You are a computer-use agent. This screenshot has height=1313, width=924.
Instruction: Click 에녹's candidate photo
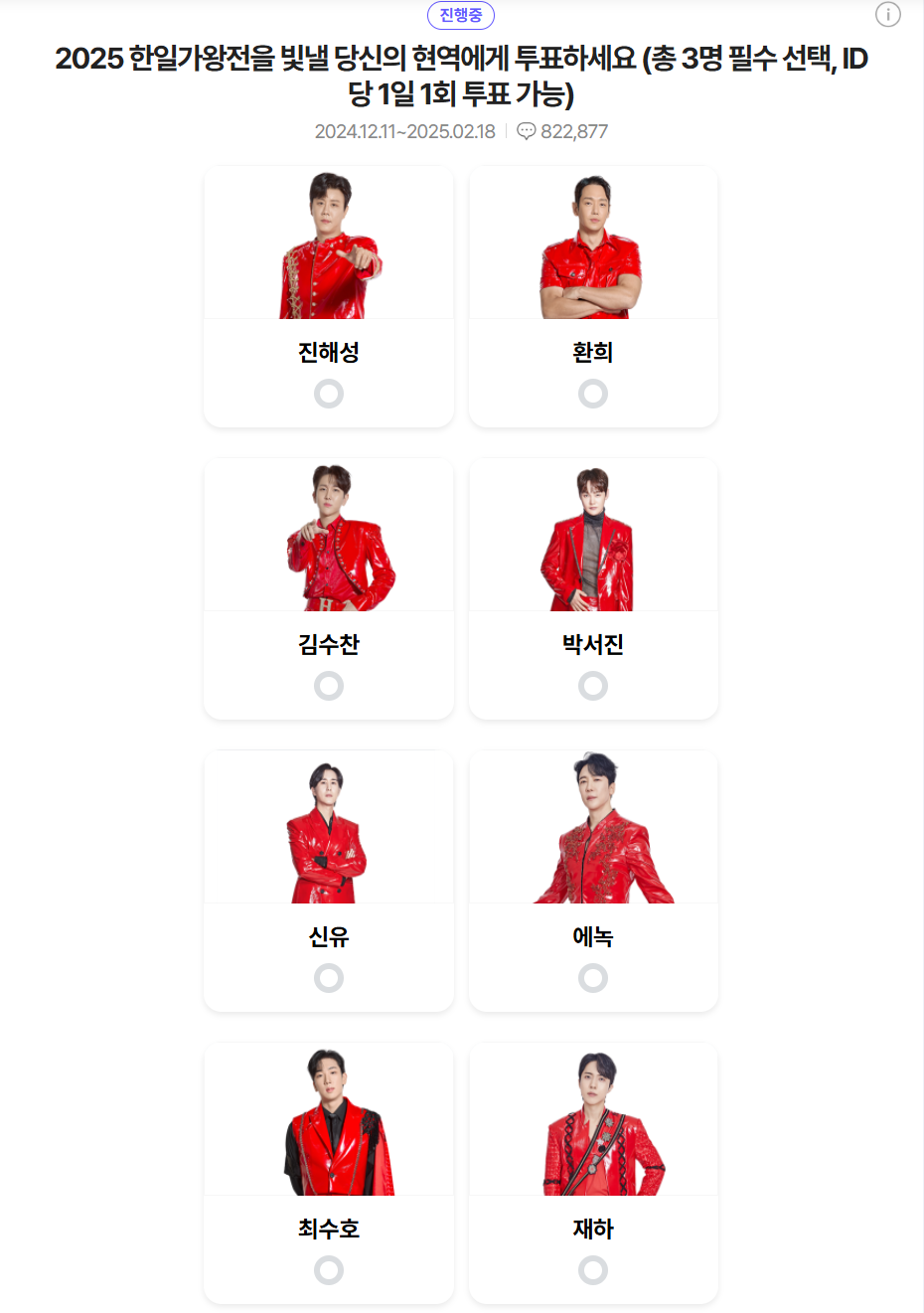(x=593, y=826)
